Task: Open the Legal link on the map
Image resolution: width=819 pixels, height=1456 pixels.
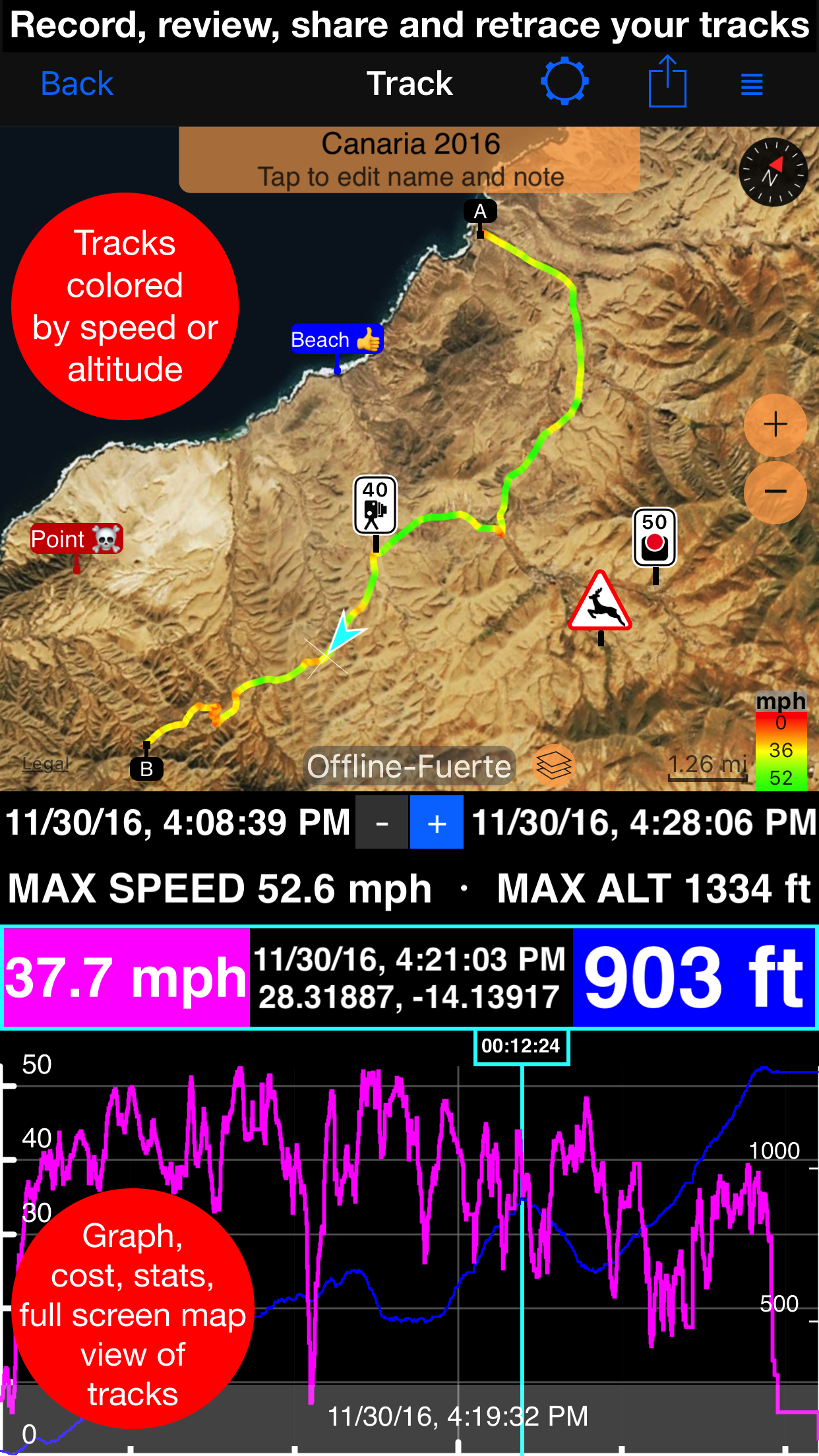Action: [45, 764]
